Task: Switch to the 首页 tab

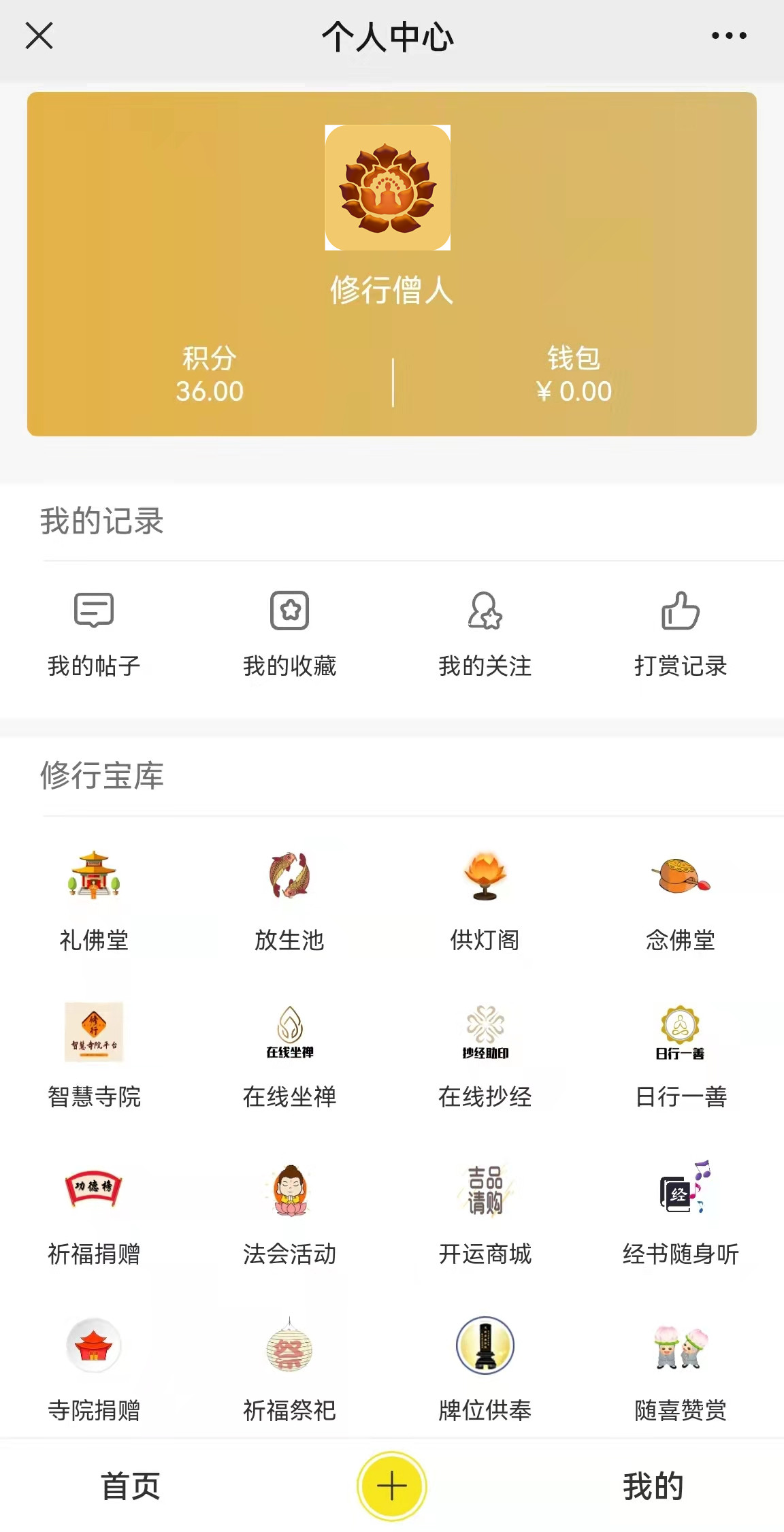Action: [x=130, y=1486]
